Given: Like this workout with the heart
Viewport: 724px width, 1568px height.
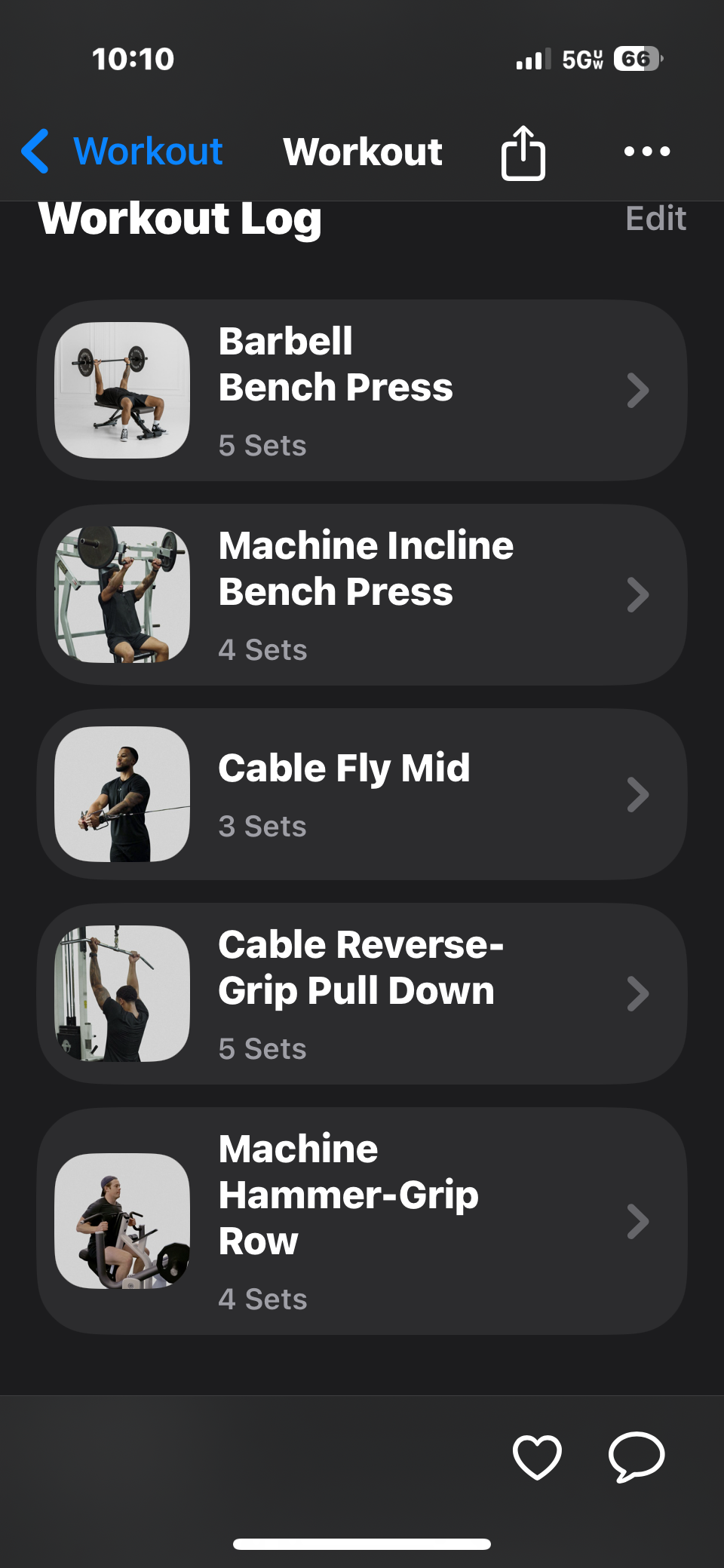Looking at the screenshot, I should click(537, 1456).
